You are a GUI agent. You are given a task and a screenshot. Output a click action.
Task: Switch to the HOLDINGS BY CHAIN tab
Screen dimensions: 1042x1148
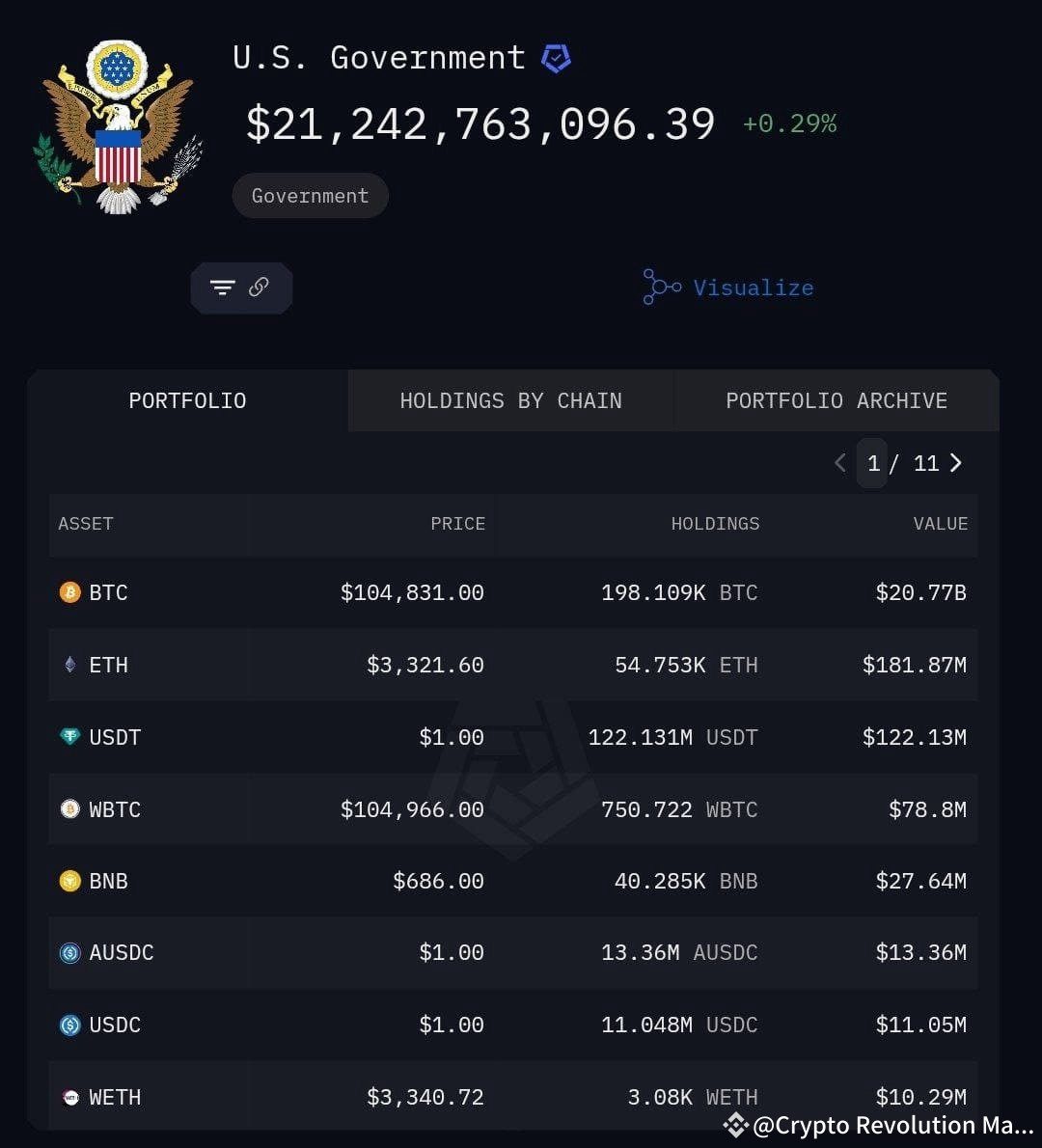click(511, 400)
